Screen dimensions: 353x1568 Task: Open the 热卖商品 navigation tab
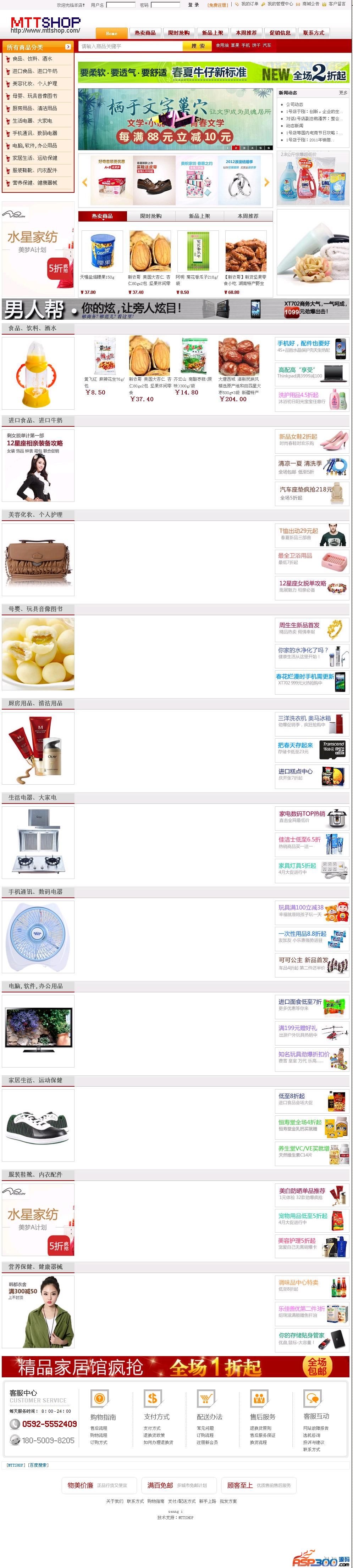[x=145, y=33]
